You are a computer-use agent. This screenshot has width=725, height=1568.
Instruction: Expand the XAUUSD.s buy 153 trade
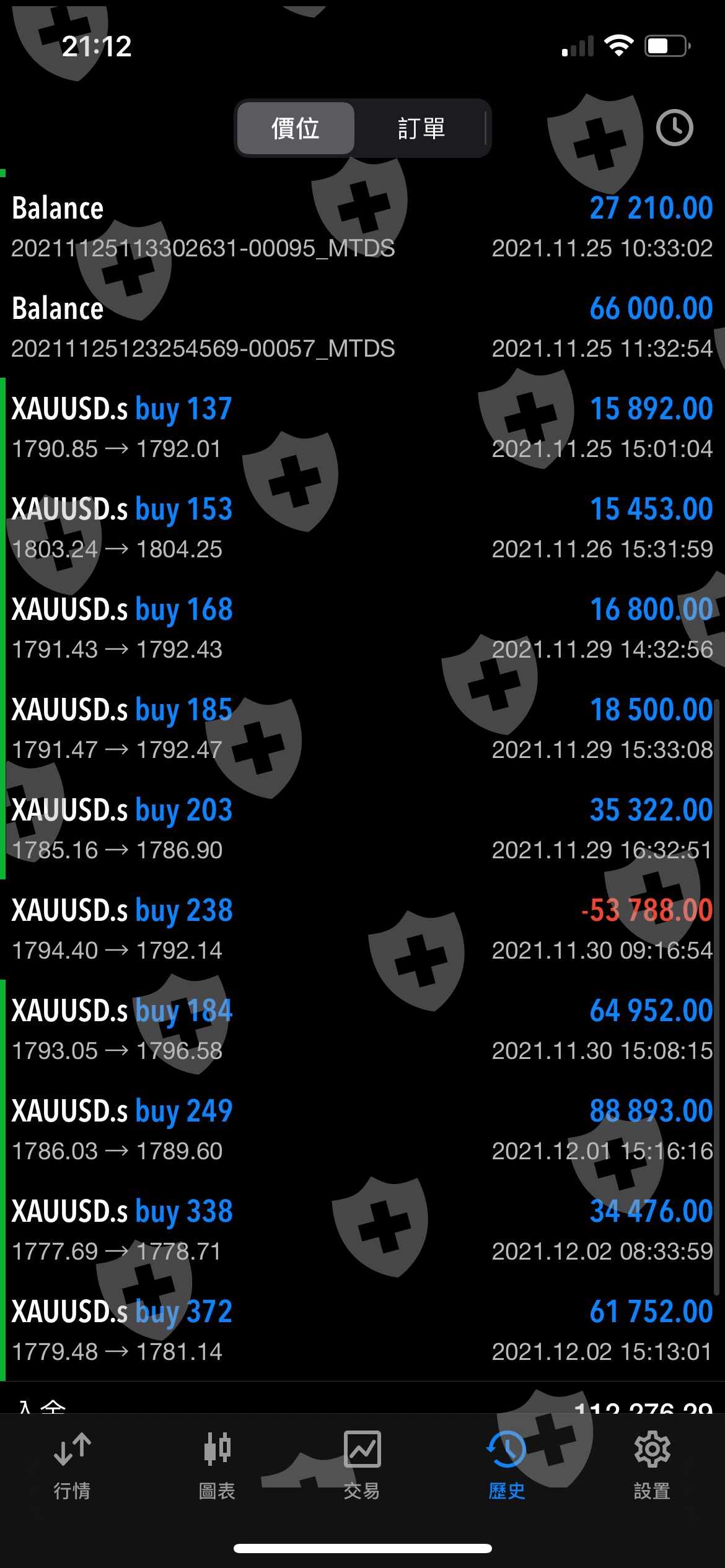pos(362,528)
